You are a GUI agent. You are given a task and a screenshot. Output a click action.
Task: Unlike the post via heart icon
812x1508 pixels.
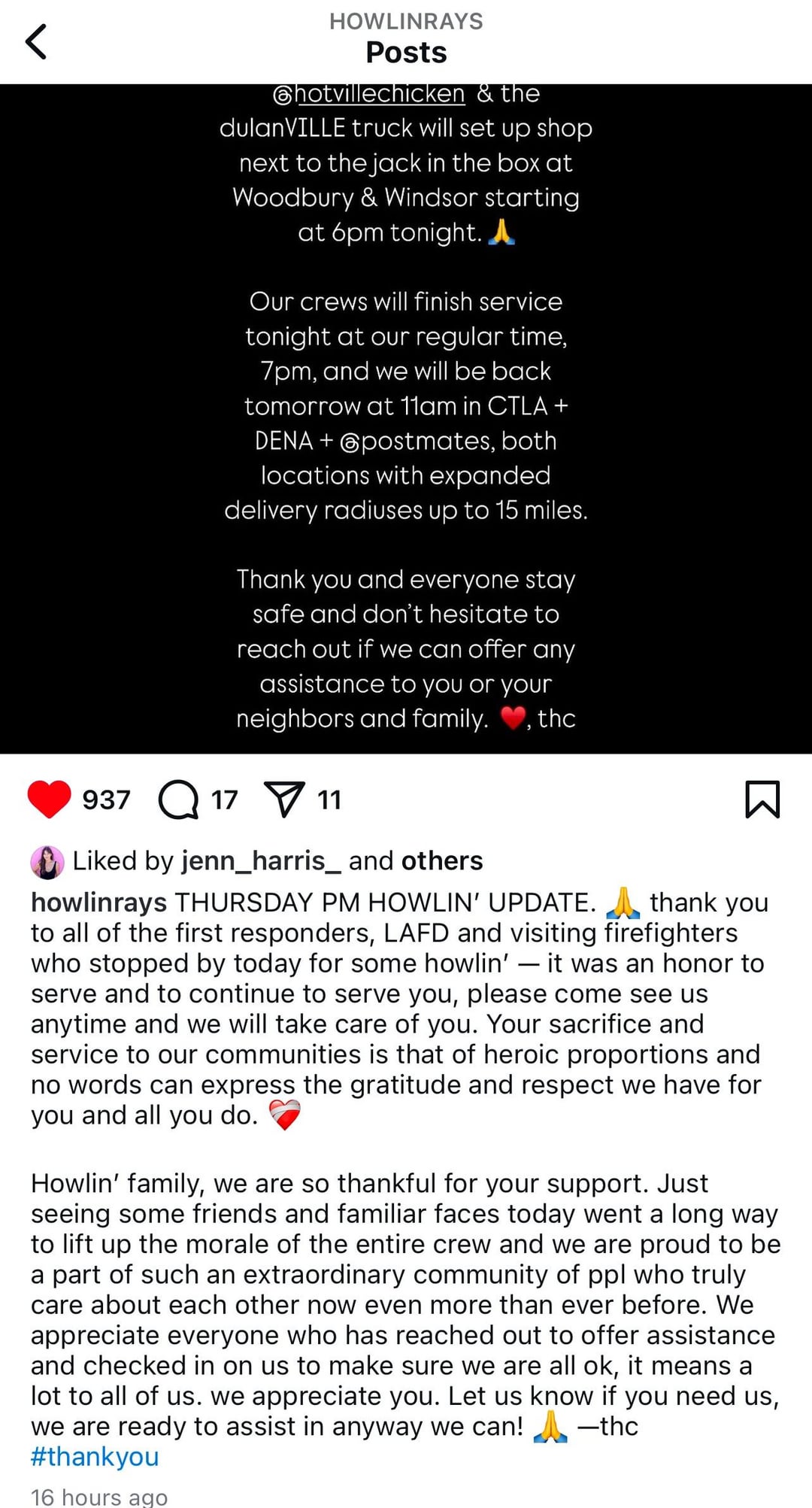click(49, 799)
